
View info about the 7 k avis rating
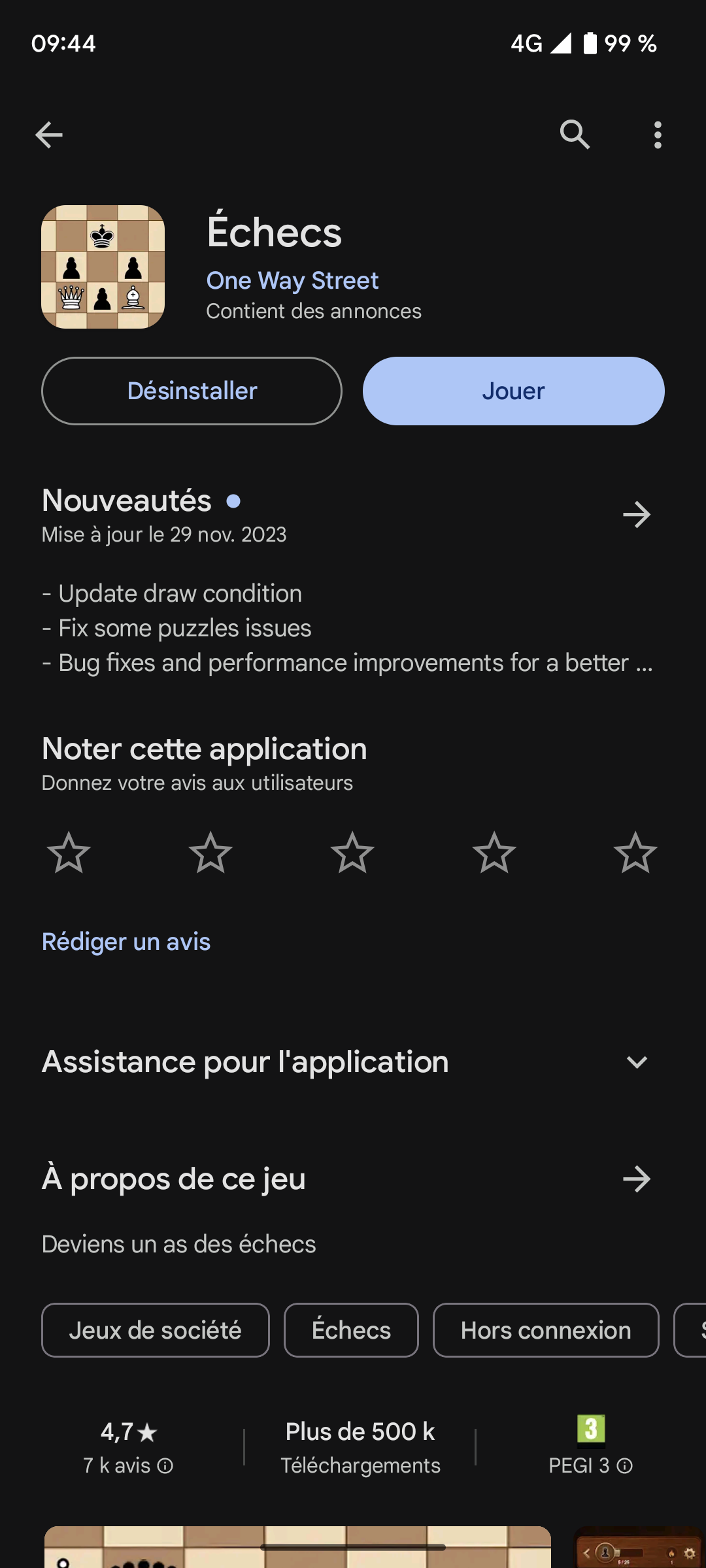pyautogui.click(x=165, y=1466)
